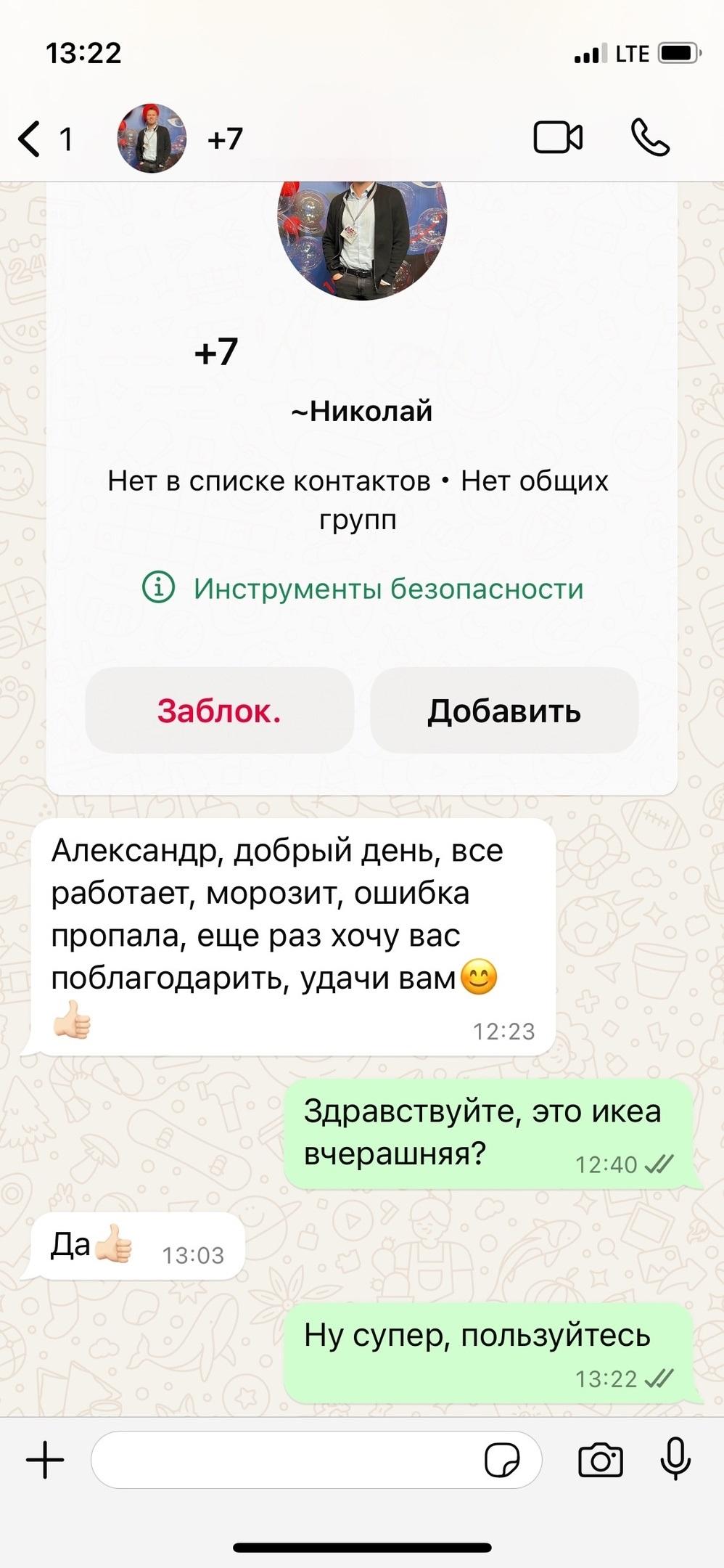
Task: Open the sticker picker
Action: pyautogui.click(x=501, y=1460)
